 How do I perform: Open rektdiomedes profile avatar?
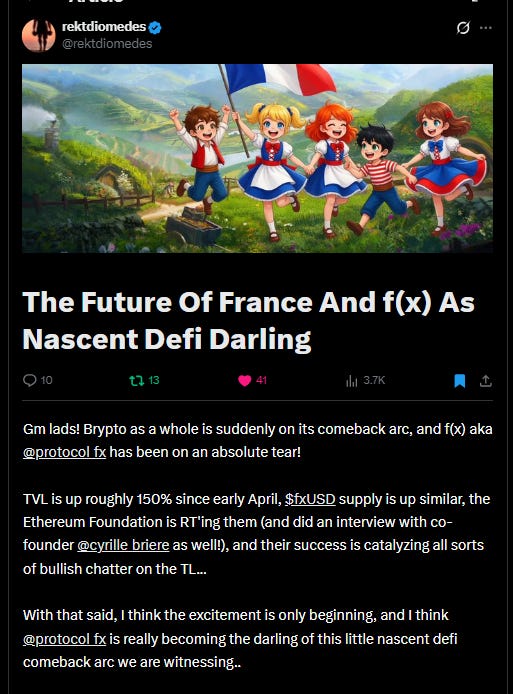coord(39,35)
